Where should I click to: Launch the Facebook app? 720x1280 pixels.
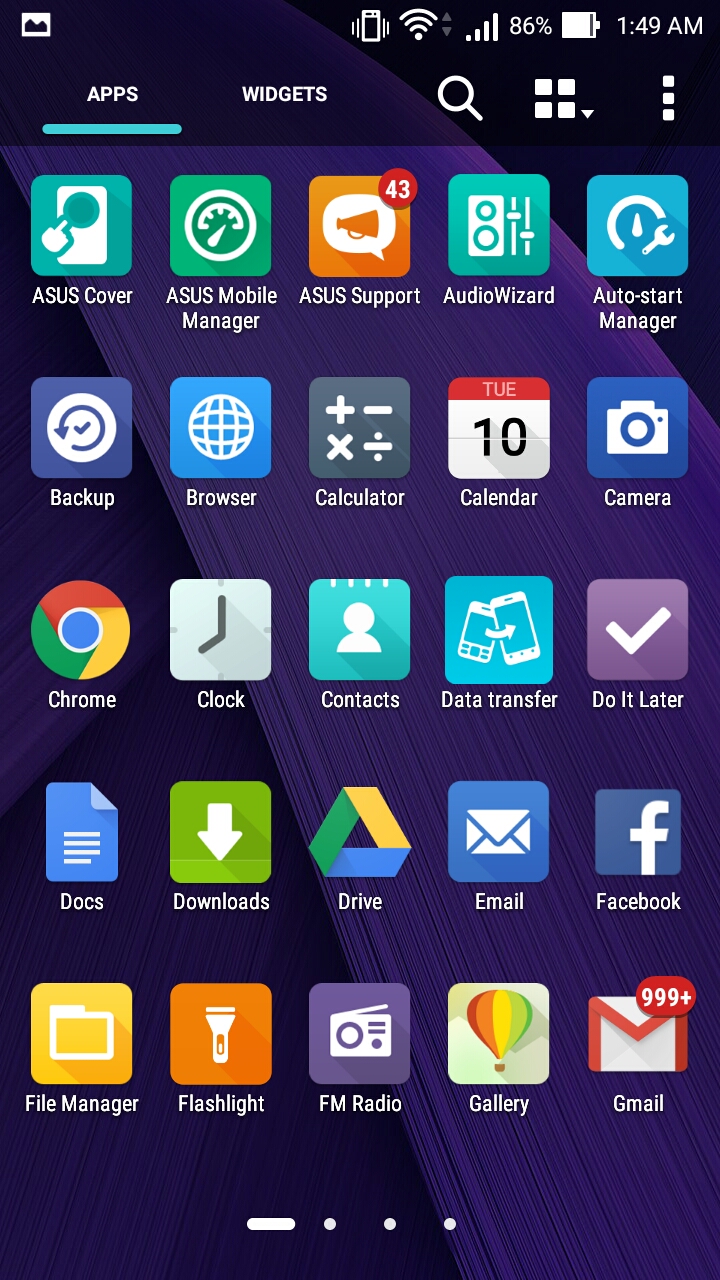pyautogui.click(x=638, y=832)
